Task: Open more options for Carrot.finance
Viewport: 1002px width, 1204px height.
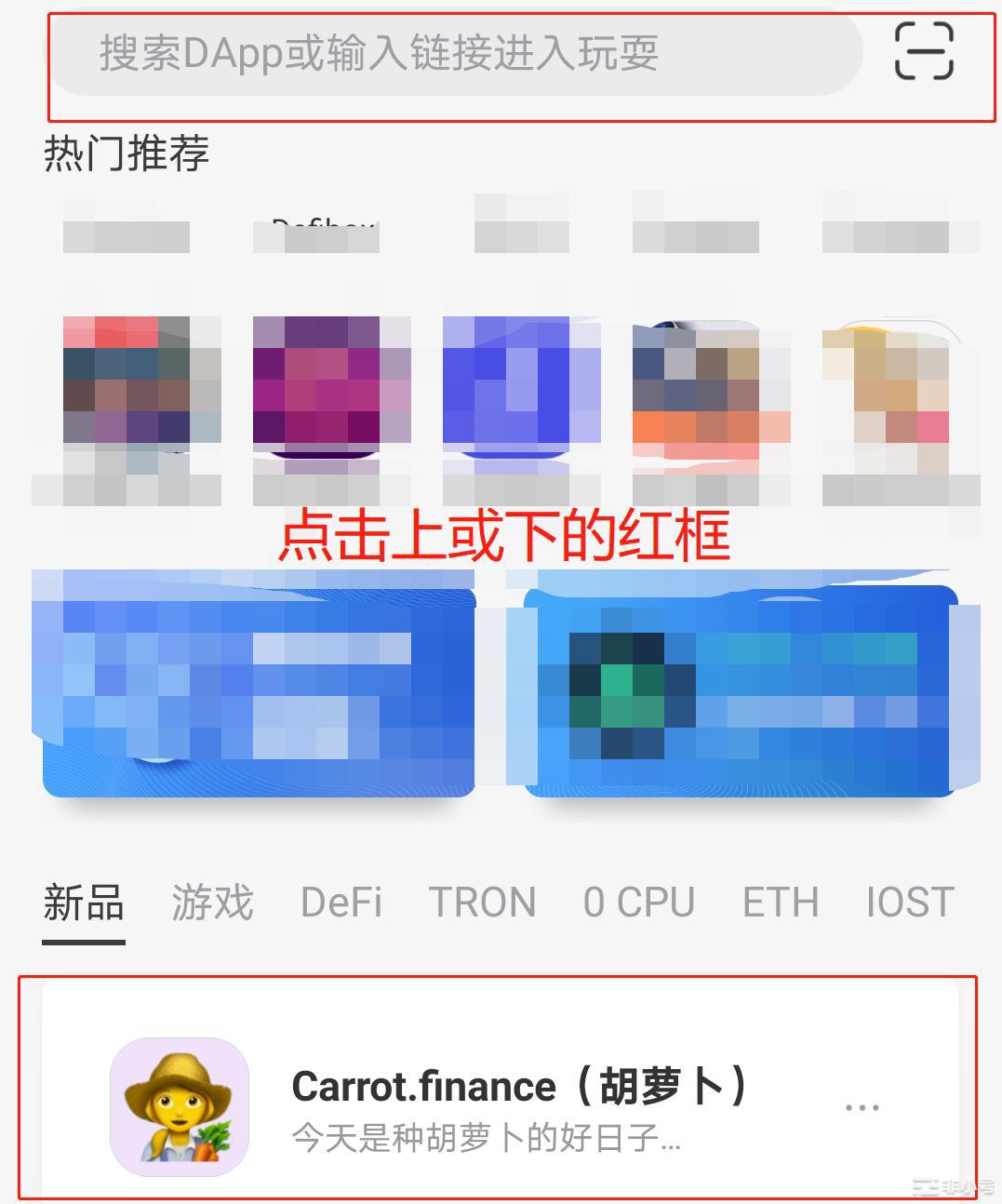Action: tap(862, 1107)
